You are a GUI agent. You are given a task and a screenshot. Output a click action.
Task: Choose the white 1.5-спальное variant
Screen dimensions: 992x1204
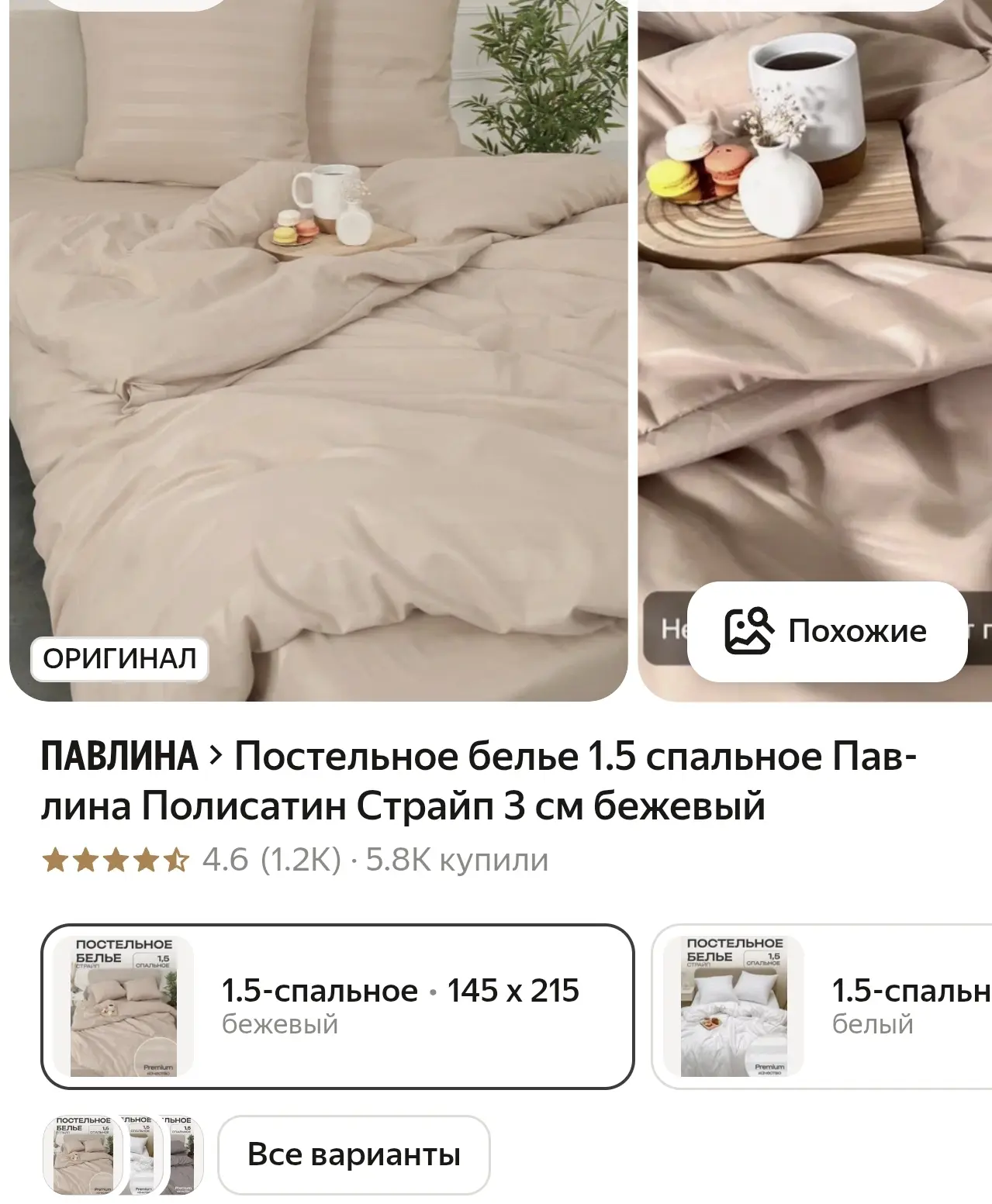coord(822,1006)
